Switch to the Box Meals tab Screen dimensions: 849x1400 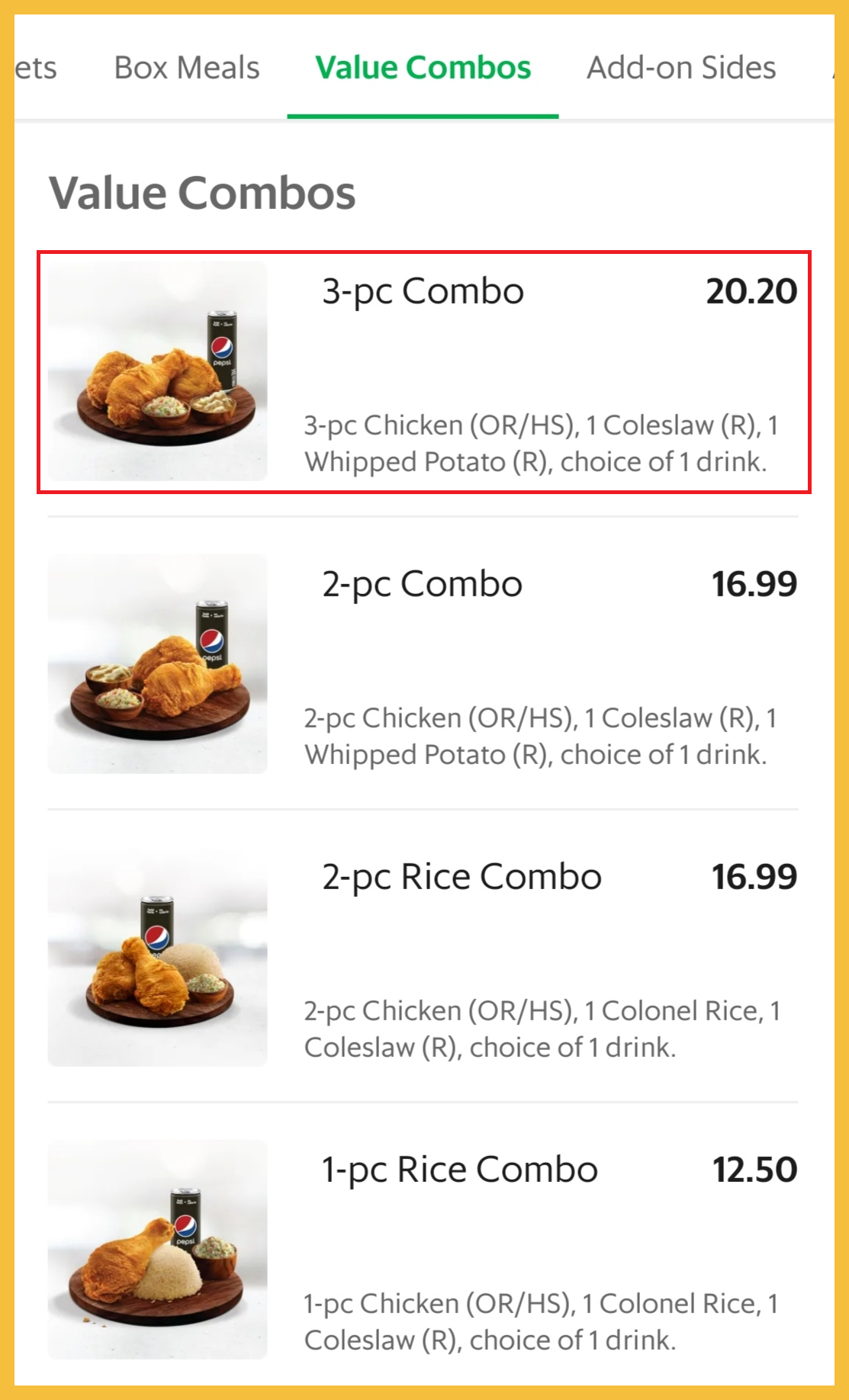(187, 68)
